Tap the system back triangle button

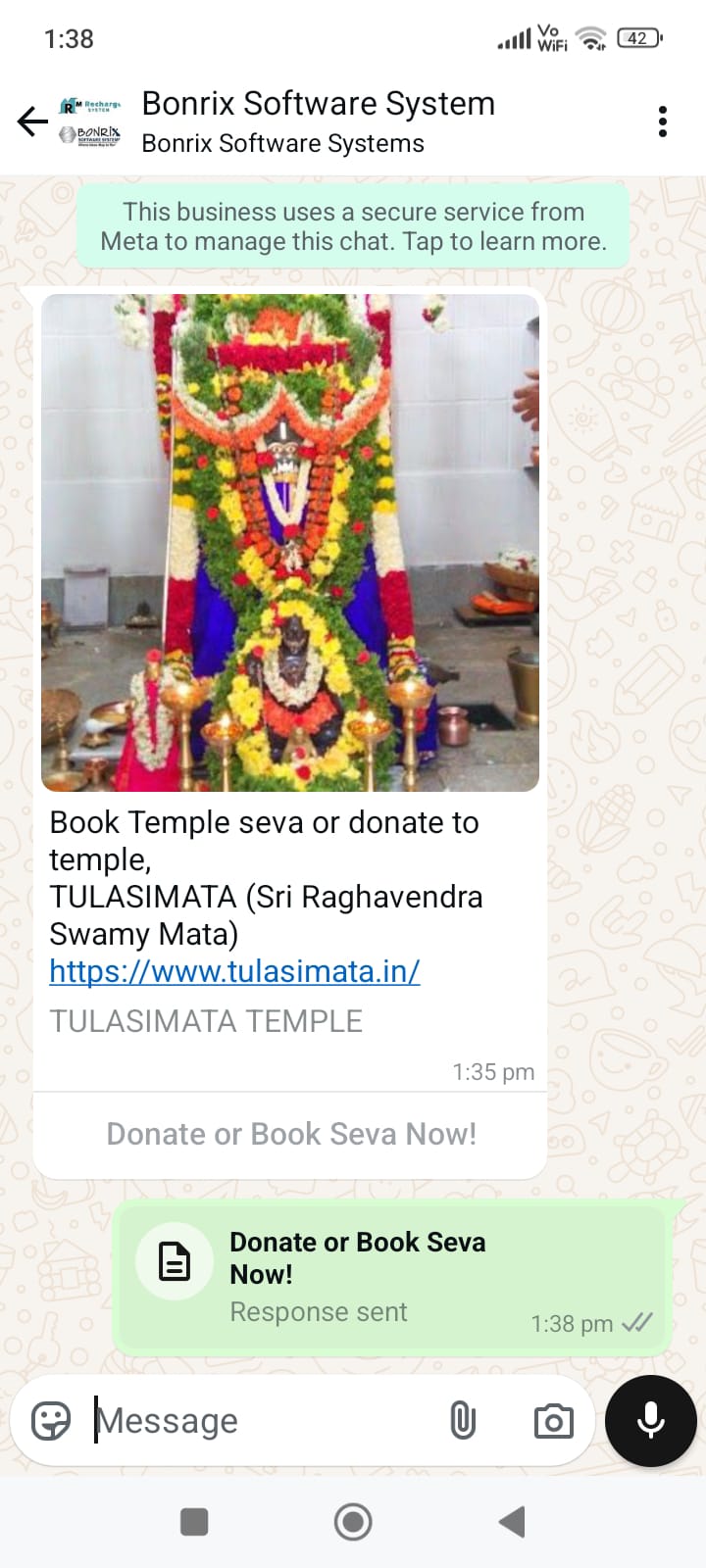point(512,1522)
